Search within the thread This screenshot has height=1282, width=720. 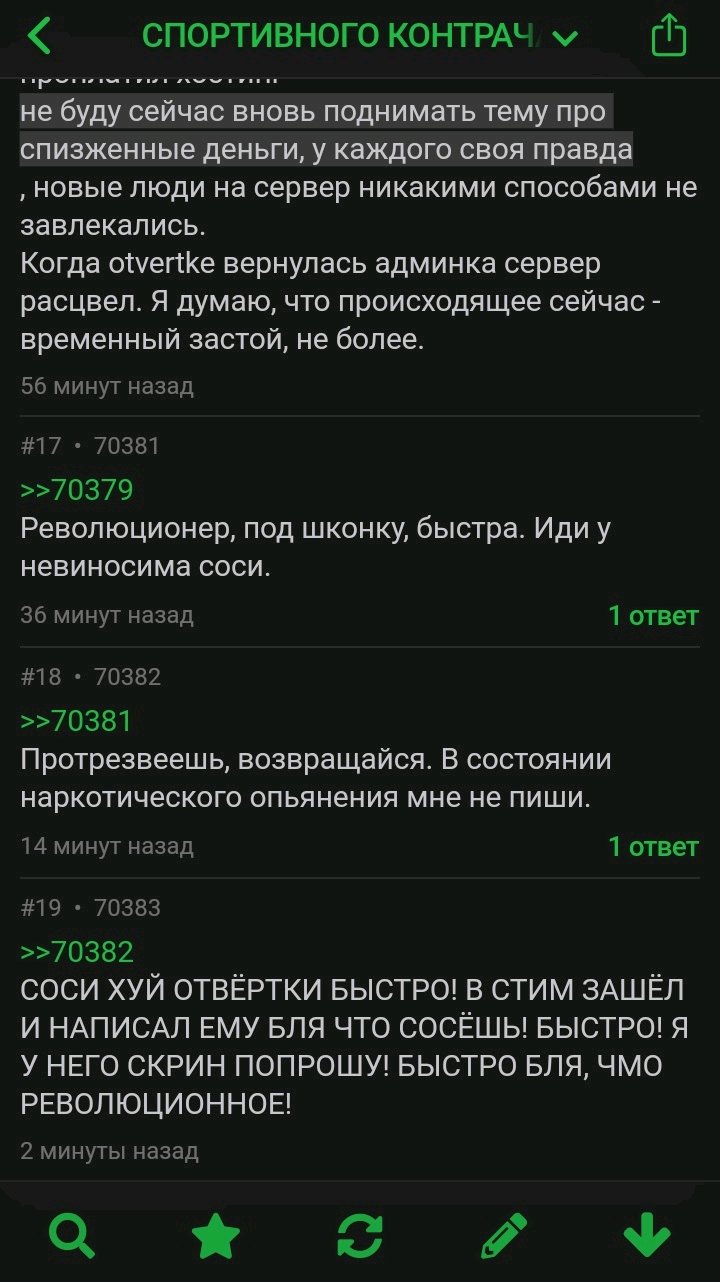(72, 1234)
